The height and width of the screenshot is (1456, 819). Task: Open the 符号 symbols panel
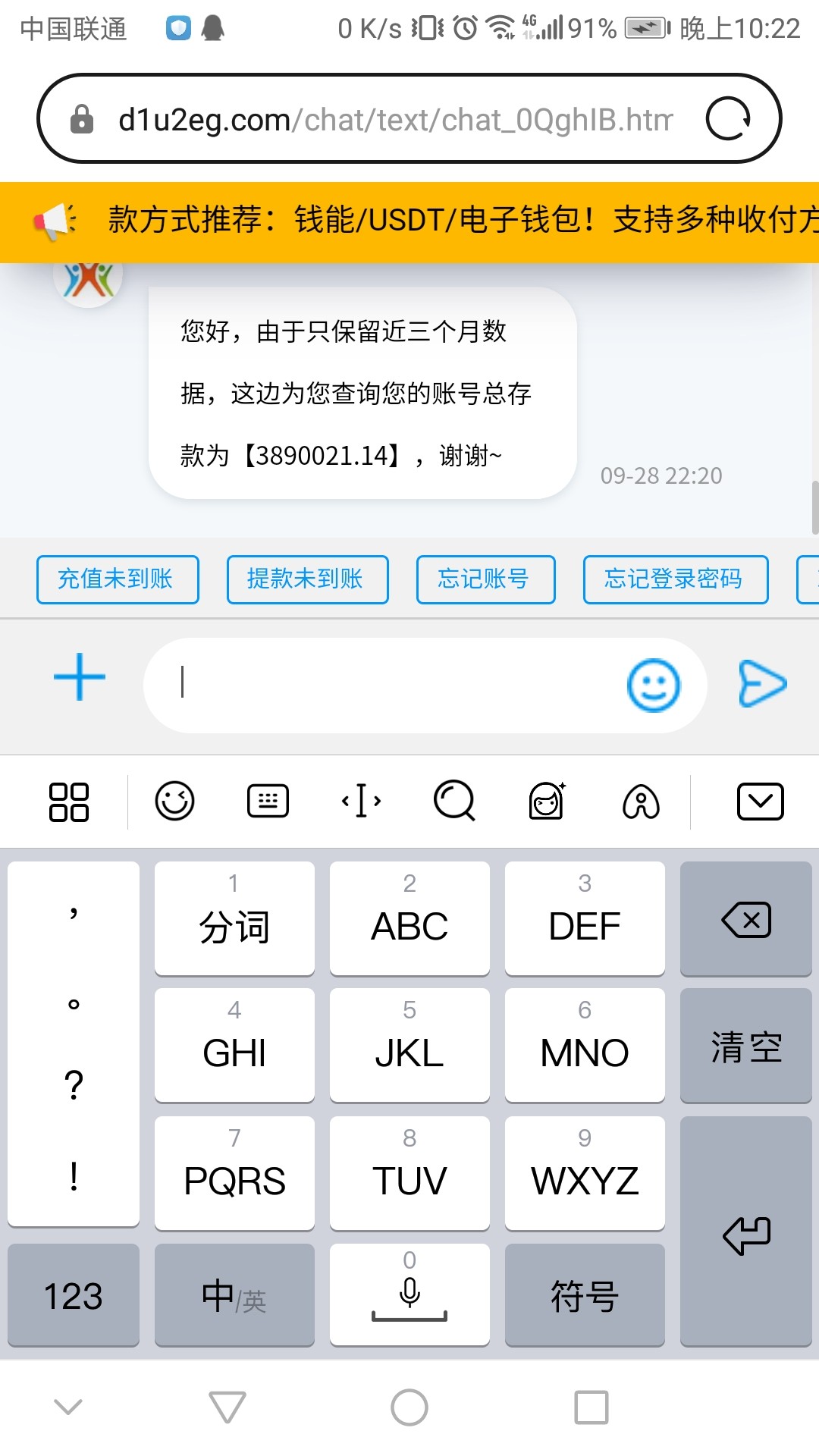(x=585, y=1295)
